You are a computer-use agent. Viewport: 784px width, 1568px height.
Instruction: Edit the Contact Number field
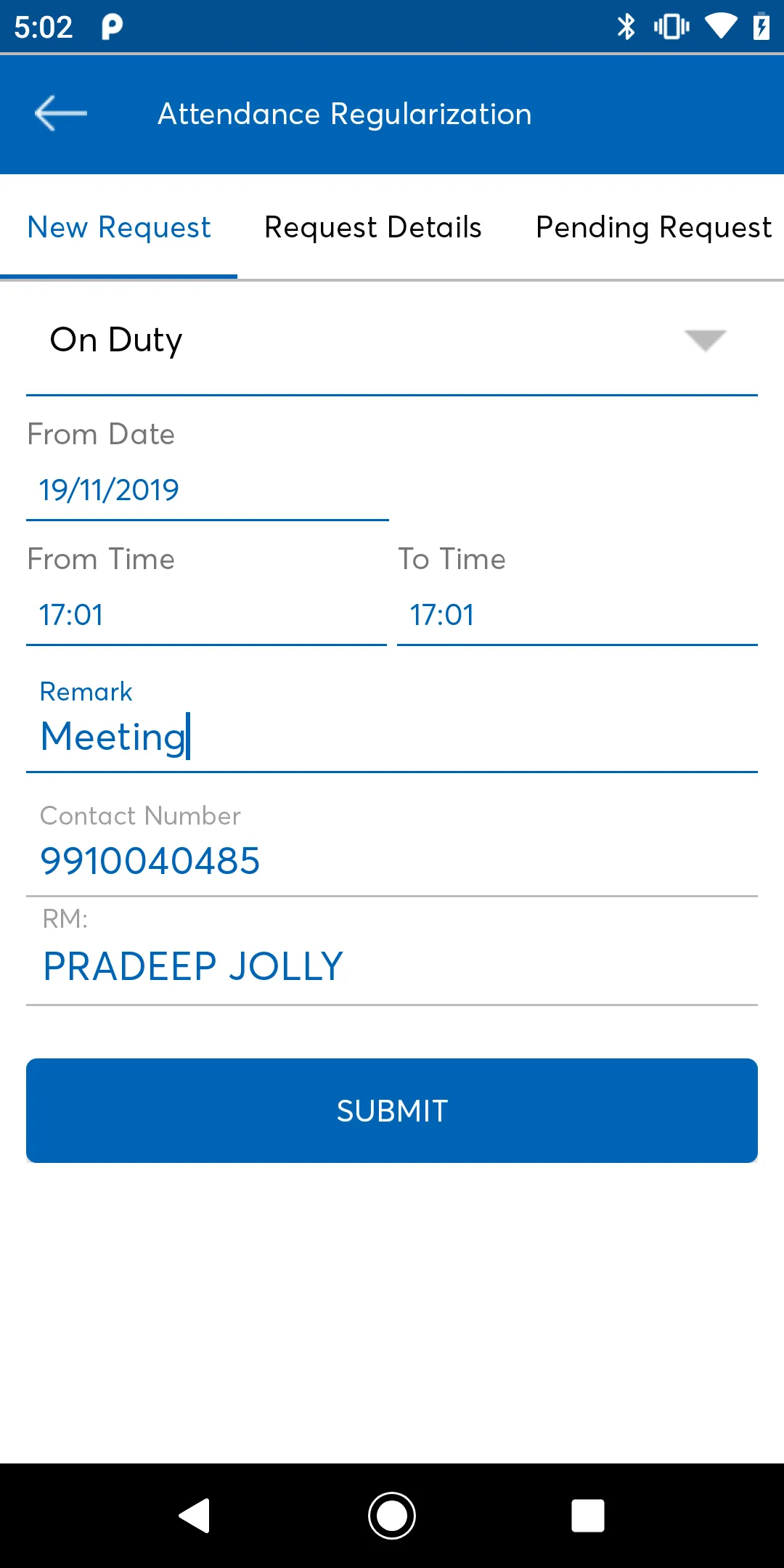pyautogui.click(x=392, y=861)
